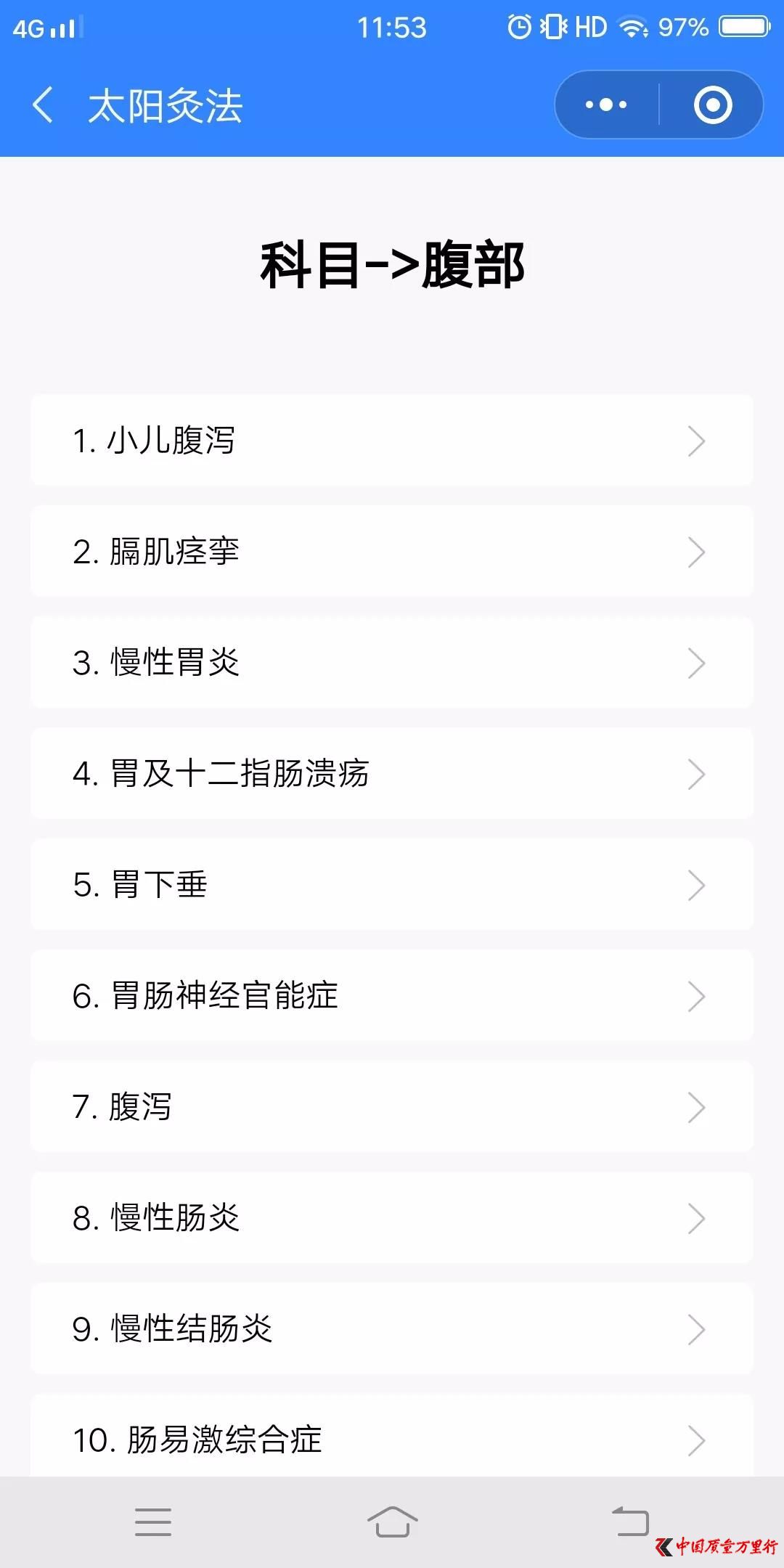Image resolution: width=784 pixels, height=1568 pixels.
Task: Close the mini program with circle button
Action: (x=712, y=105)
